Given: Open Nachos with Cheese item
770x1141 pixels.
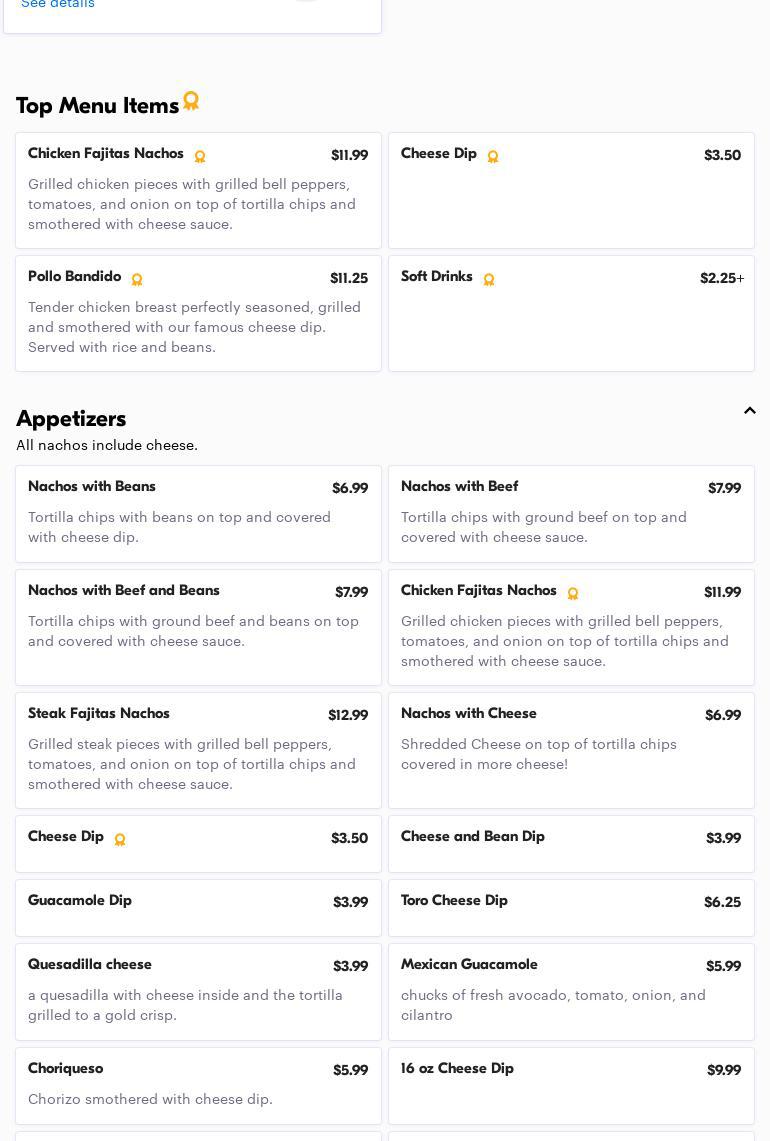Looking at the screenshot, I should (571, 750).
